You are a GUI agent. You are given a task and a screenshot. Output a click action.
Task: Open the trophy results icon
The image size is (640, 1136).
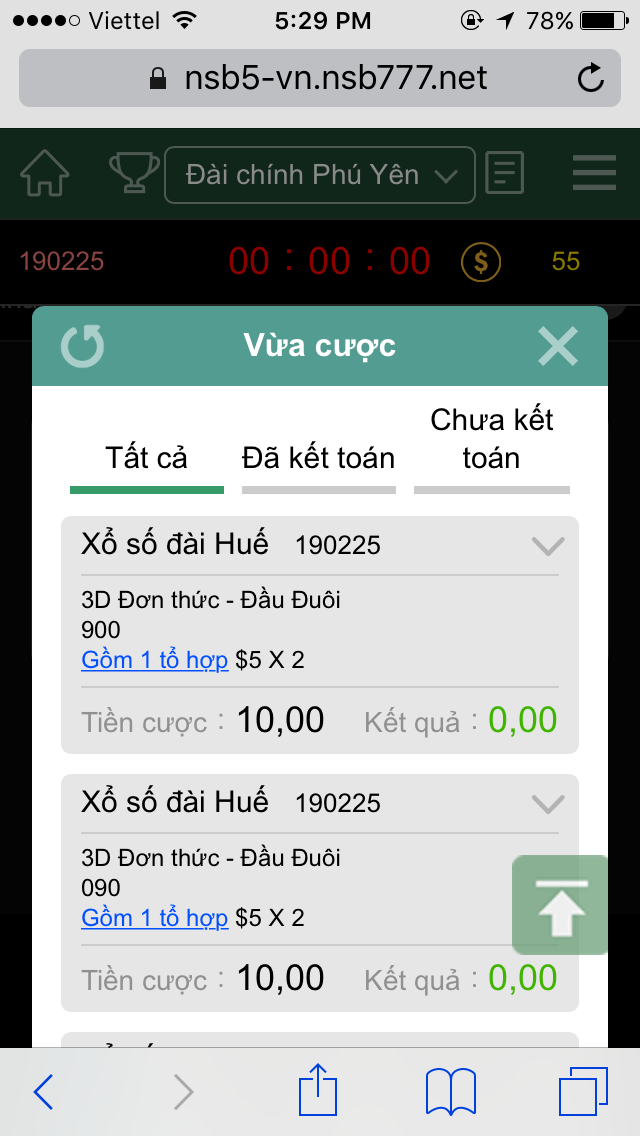(134, 173)
